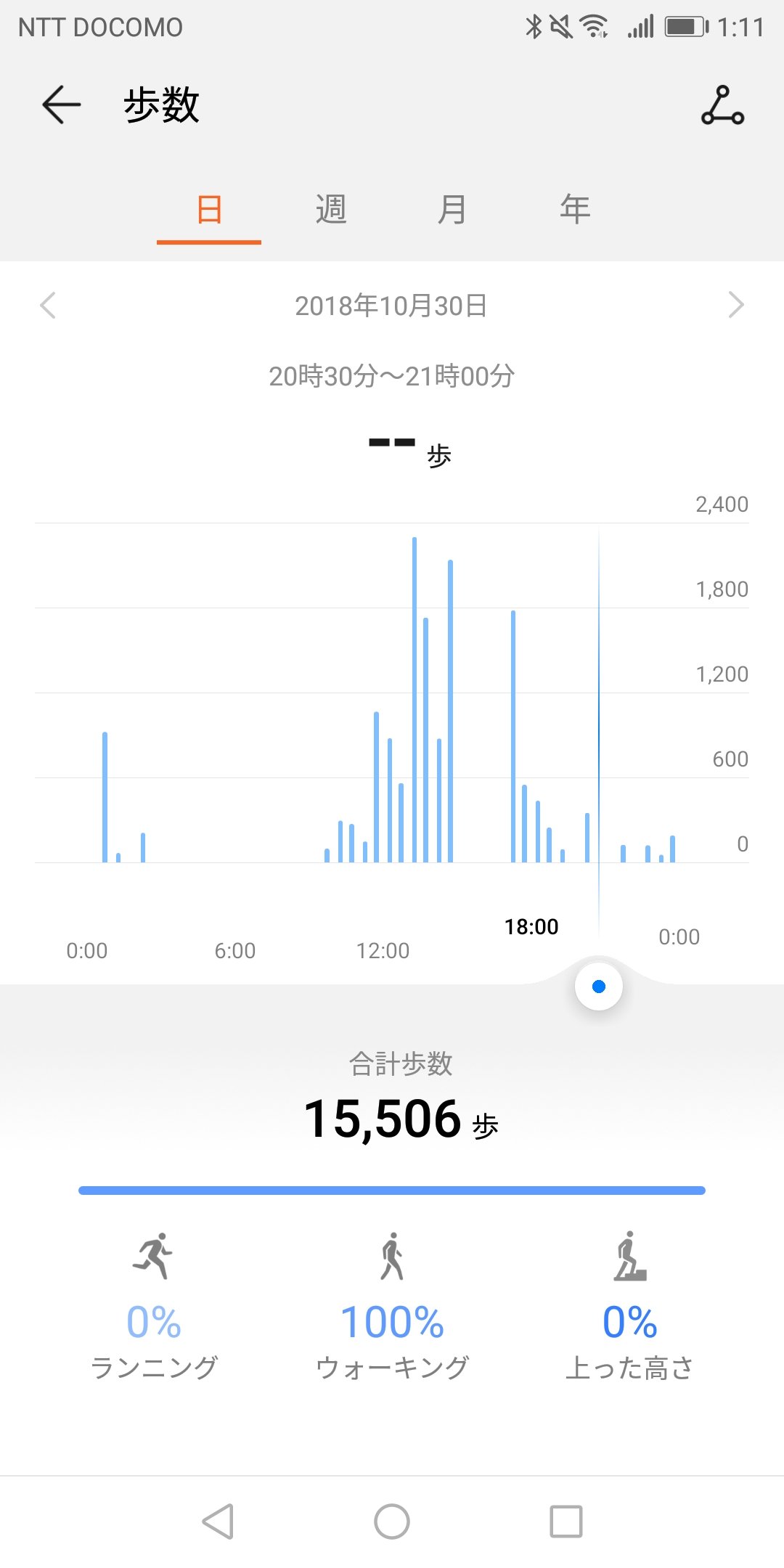Switch to the 年 (year) tab

[x=574, y=210]
